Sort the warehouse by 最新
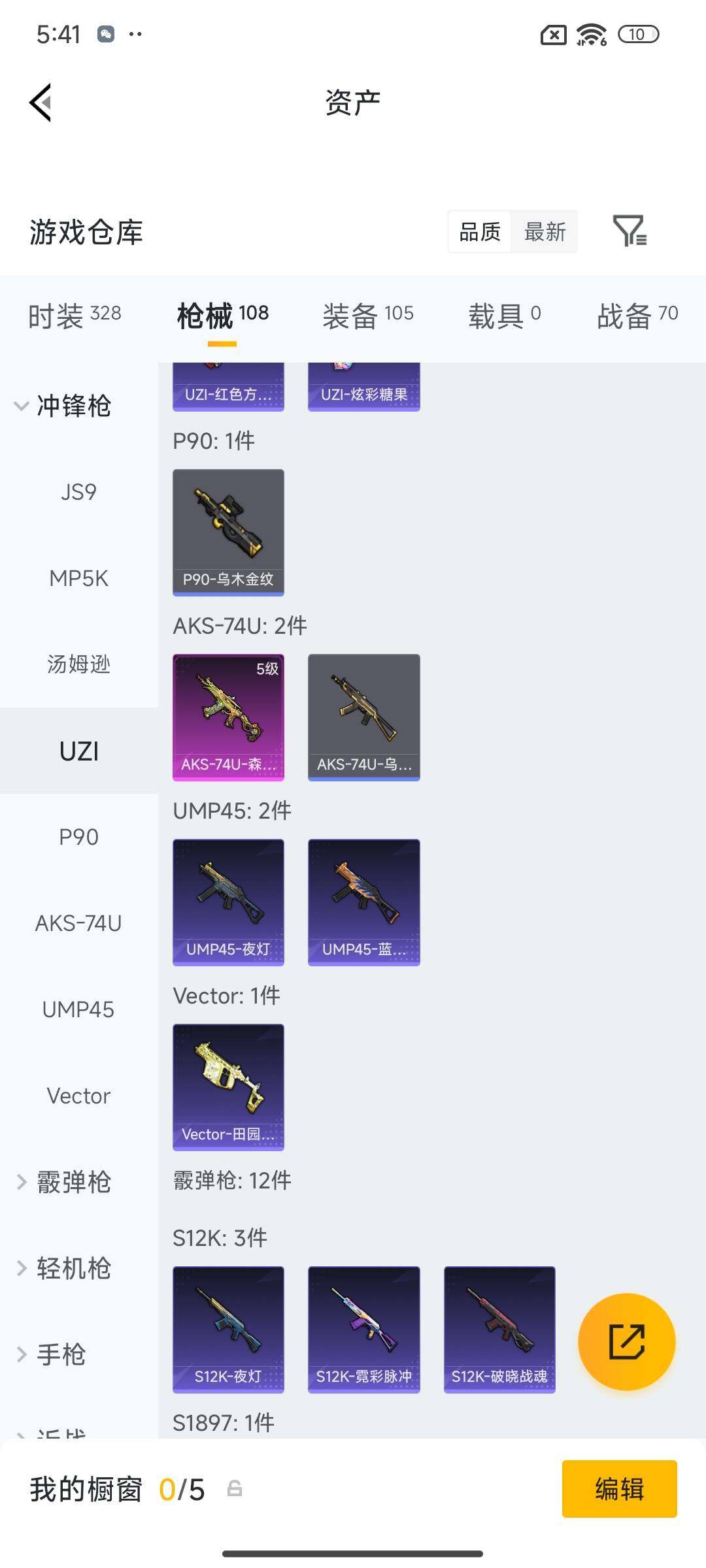 pyautogui.click(x=545, y=231)
